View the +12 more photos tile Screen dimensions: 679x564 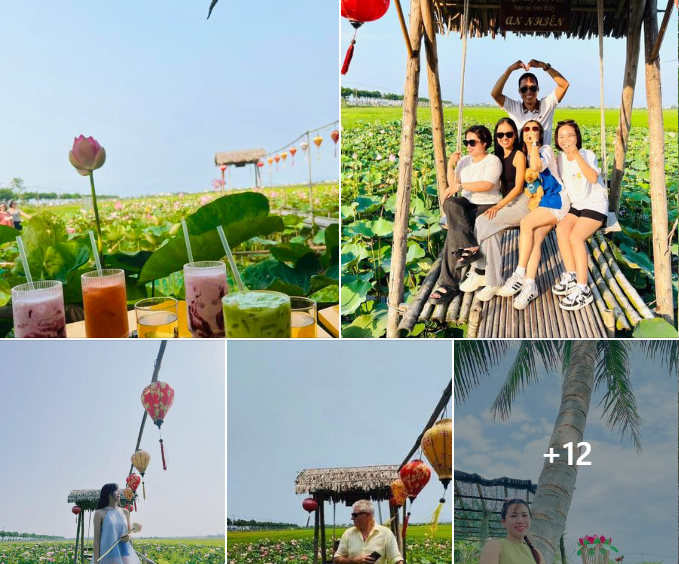[x=566, y=452]
